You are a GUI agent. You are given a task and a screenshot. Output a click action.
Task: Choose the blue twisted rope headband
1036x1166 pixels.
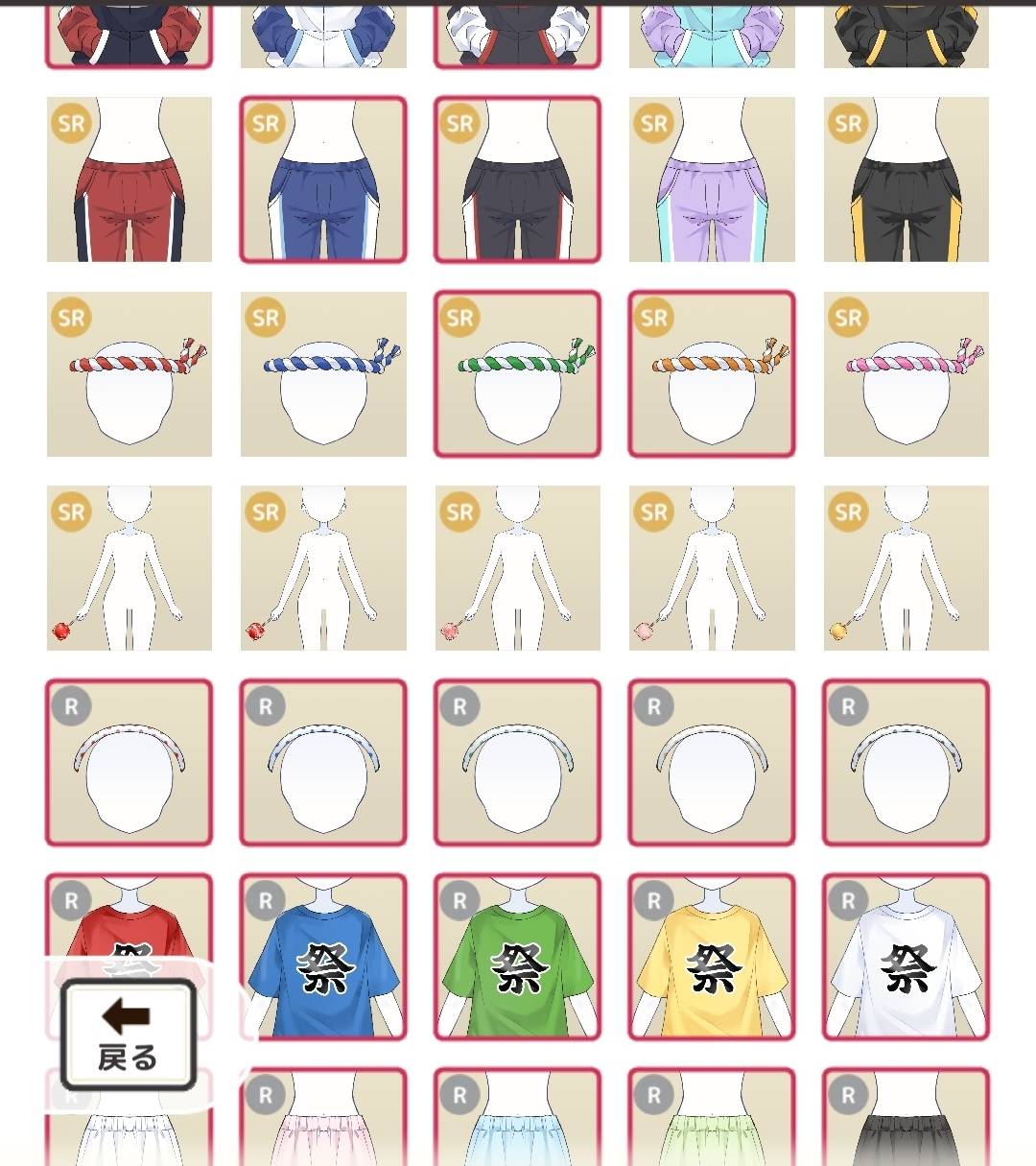[x=323, y=374]
